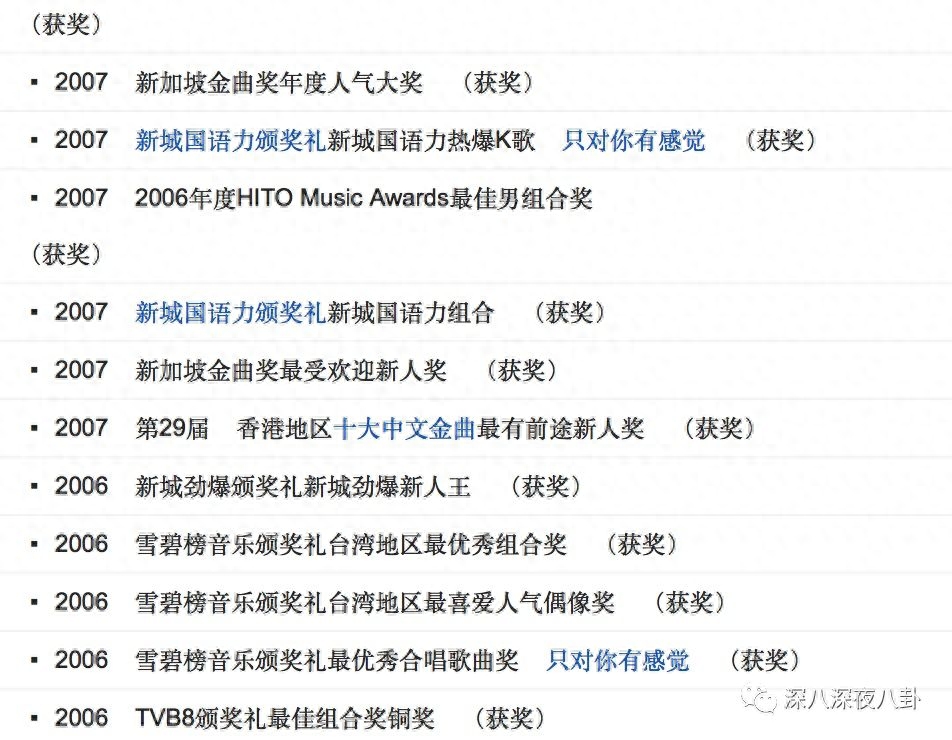Open 只对你有感觉 link in 热爆K歌 row

(633, 140)
